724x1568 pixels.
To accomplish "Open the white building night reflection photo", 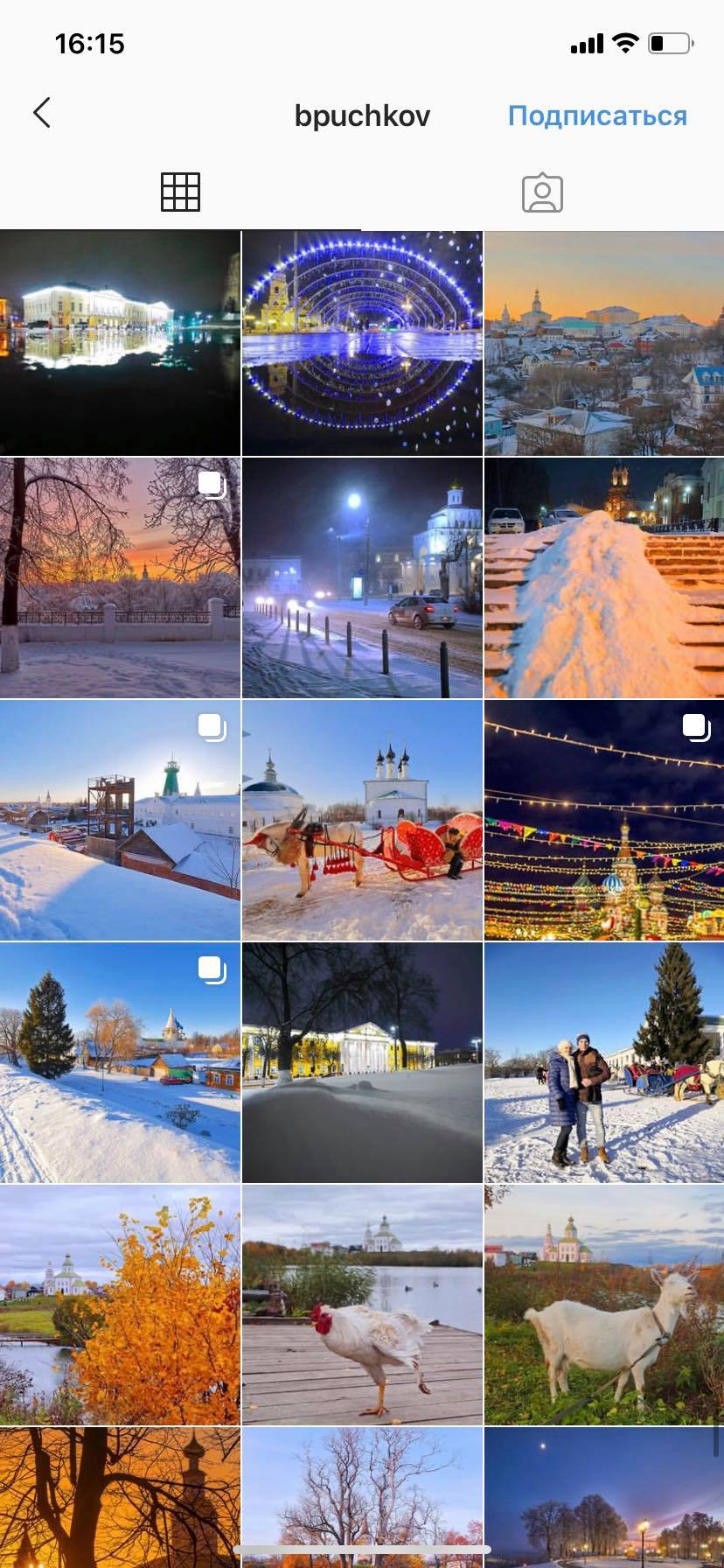I will coord(120,343).
